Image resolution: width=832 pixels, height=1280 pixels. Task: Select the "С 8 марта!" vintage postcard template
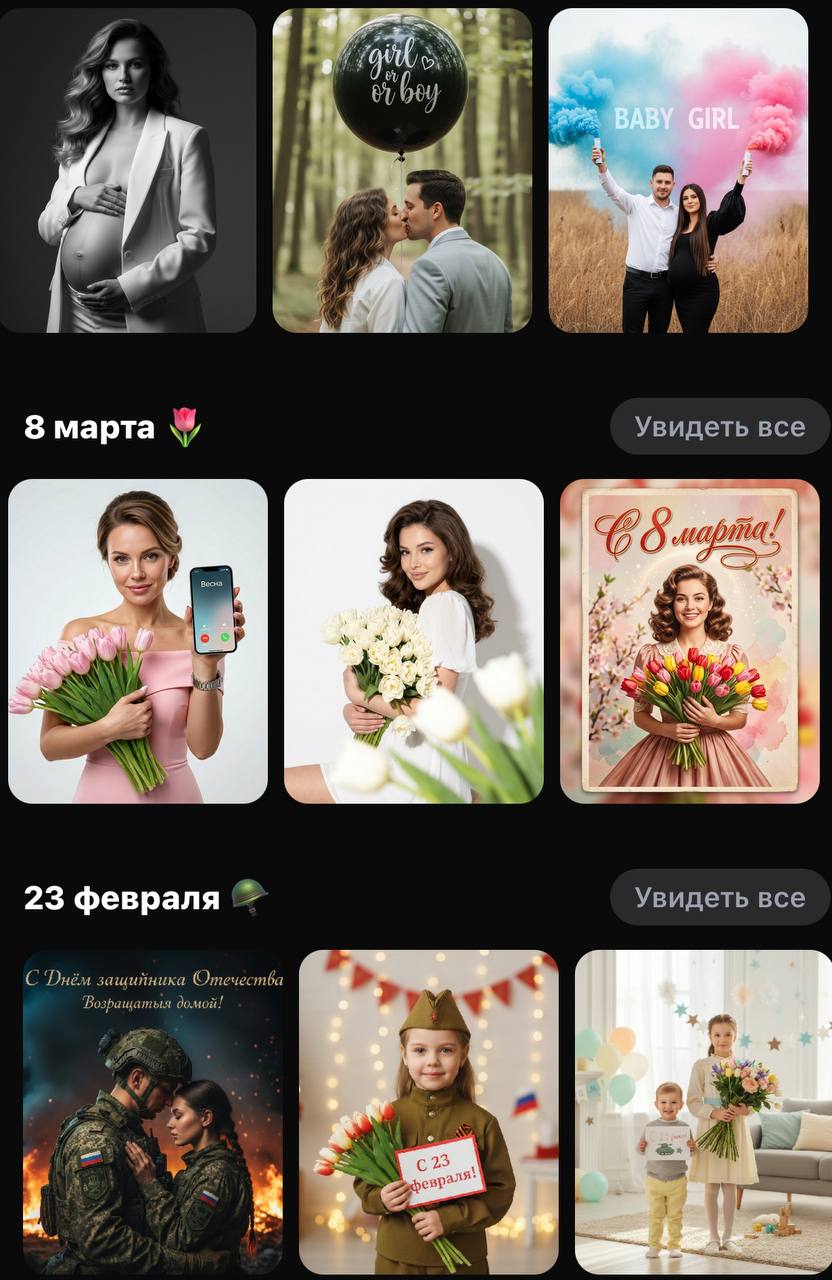click(x=690, y=641)
